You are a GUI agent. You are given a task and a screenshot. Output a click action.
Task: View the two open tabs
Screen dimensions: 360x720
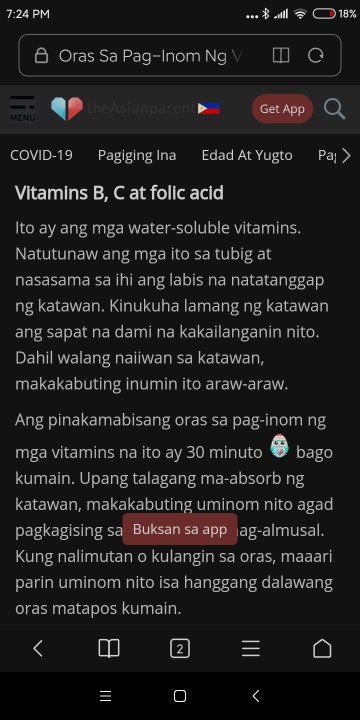(180, 649)
